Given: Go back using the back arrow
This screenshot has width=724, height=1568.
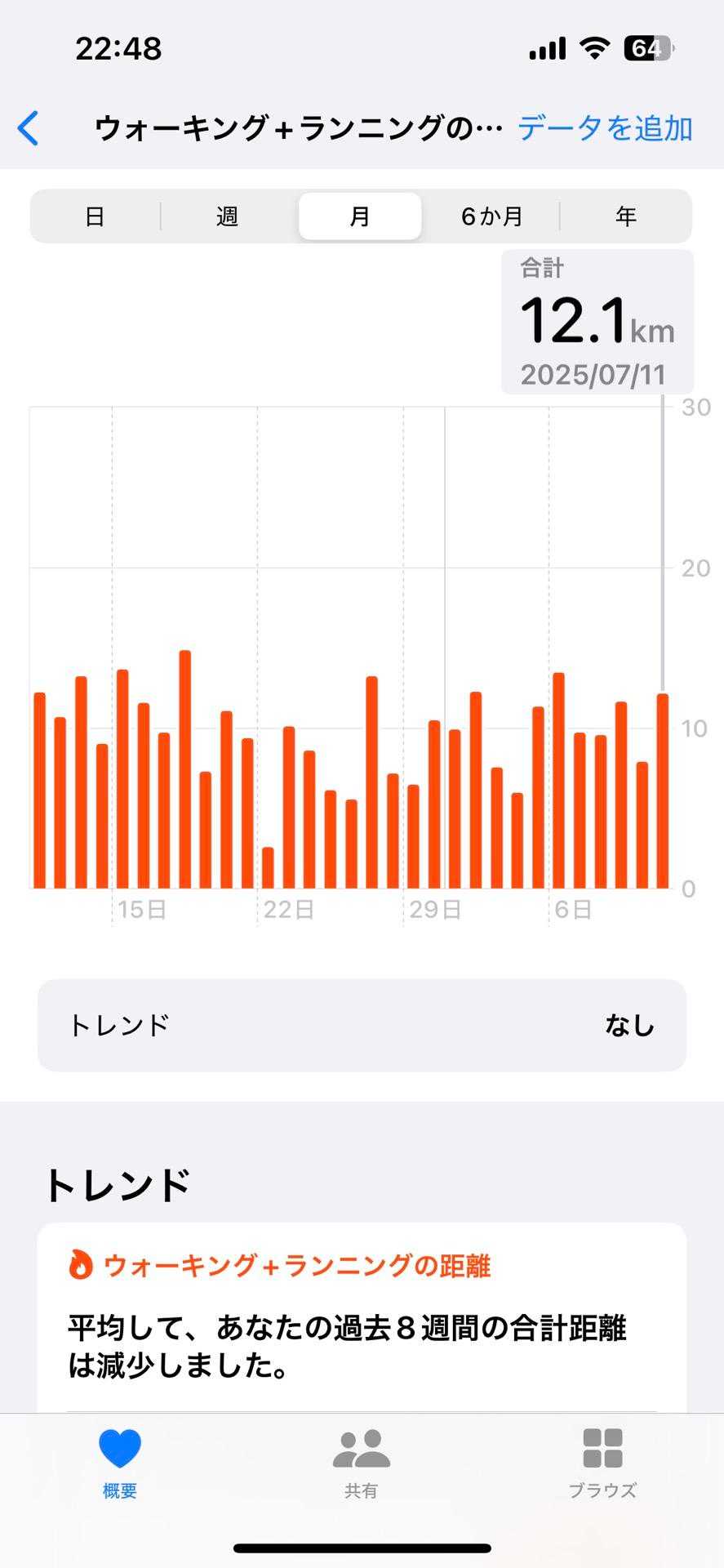Looking at the screenshot, I should click(x=29, y=129).
